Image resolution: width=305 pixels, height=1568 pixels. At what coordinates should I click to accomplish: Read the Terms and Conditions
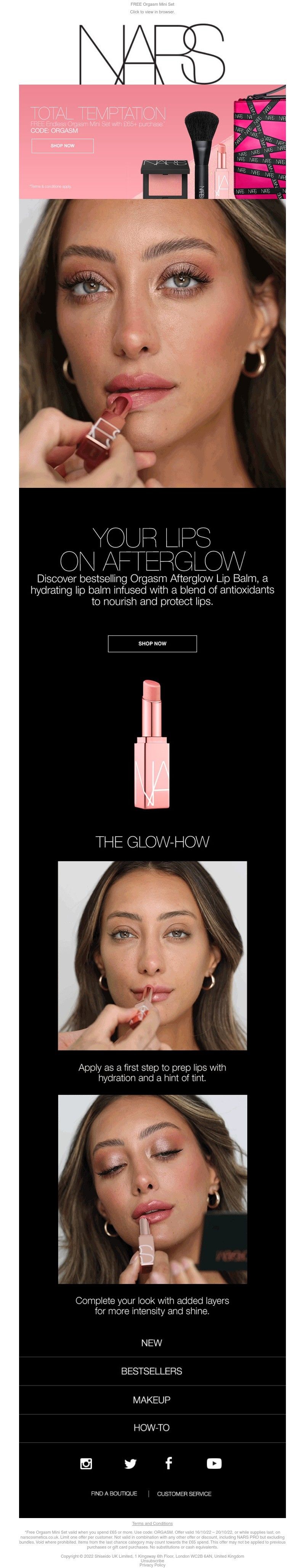point(152,1523)
